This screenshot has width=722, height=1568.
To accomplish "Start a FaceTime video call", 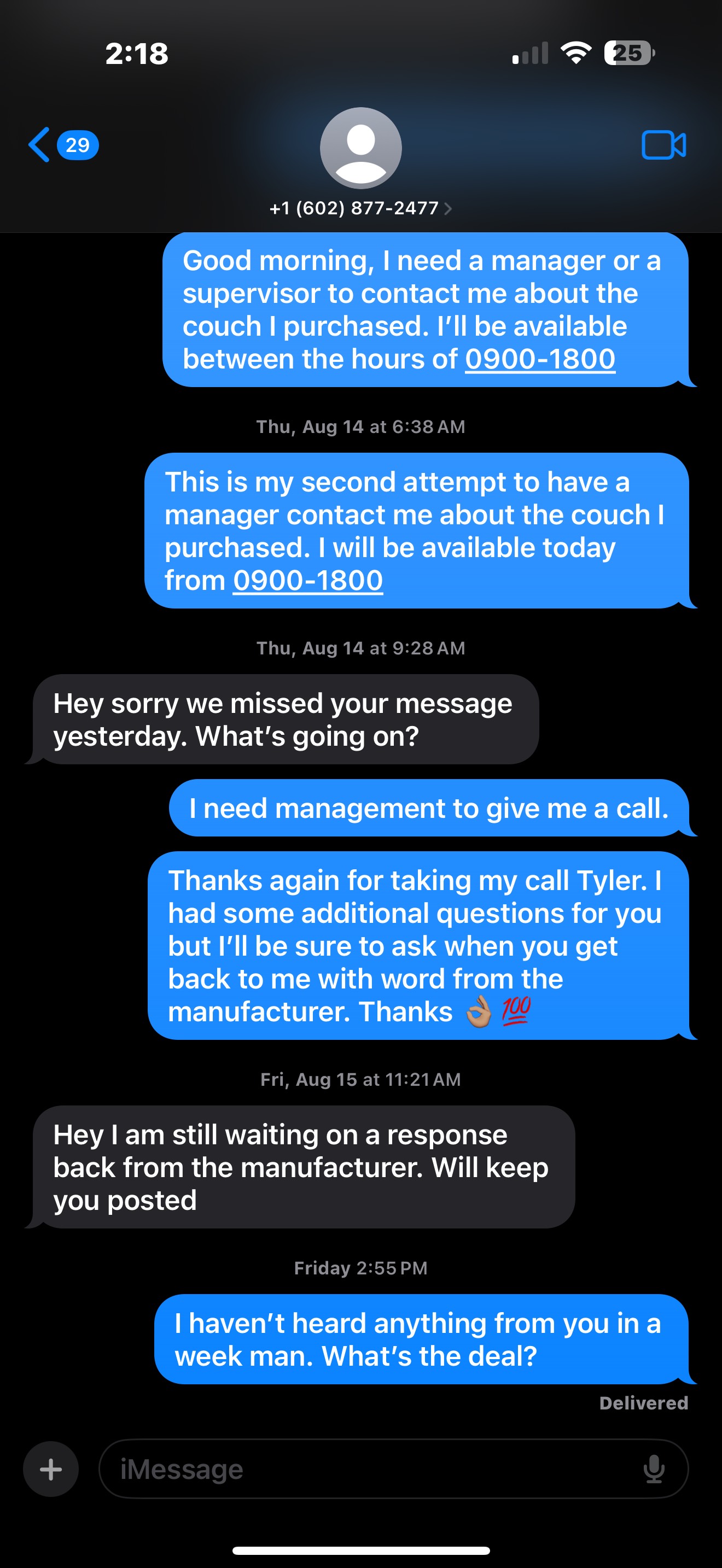I will (x=663, y=145).
